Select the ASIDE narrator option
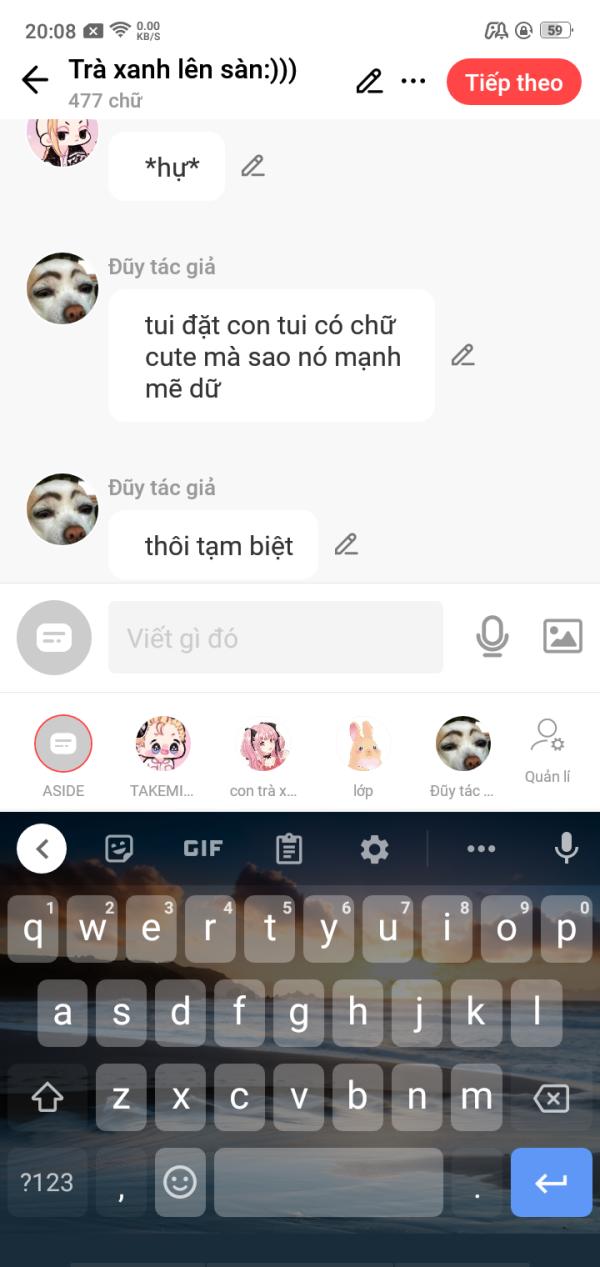 [x=63, y=757]
